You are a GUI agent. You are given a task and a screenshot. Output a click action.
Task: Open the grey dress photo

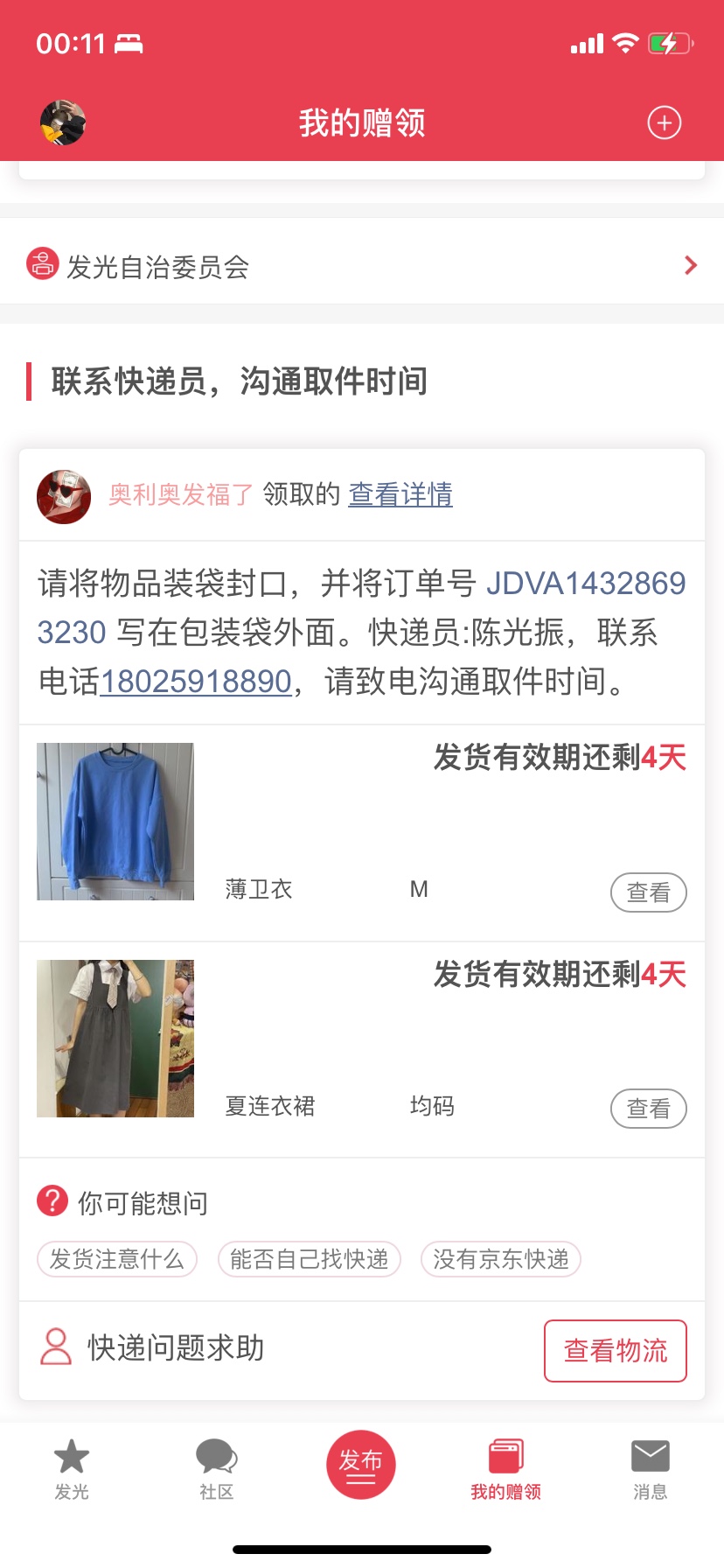(x=115, y=1039)
